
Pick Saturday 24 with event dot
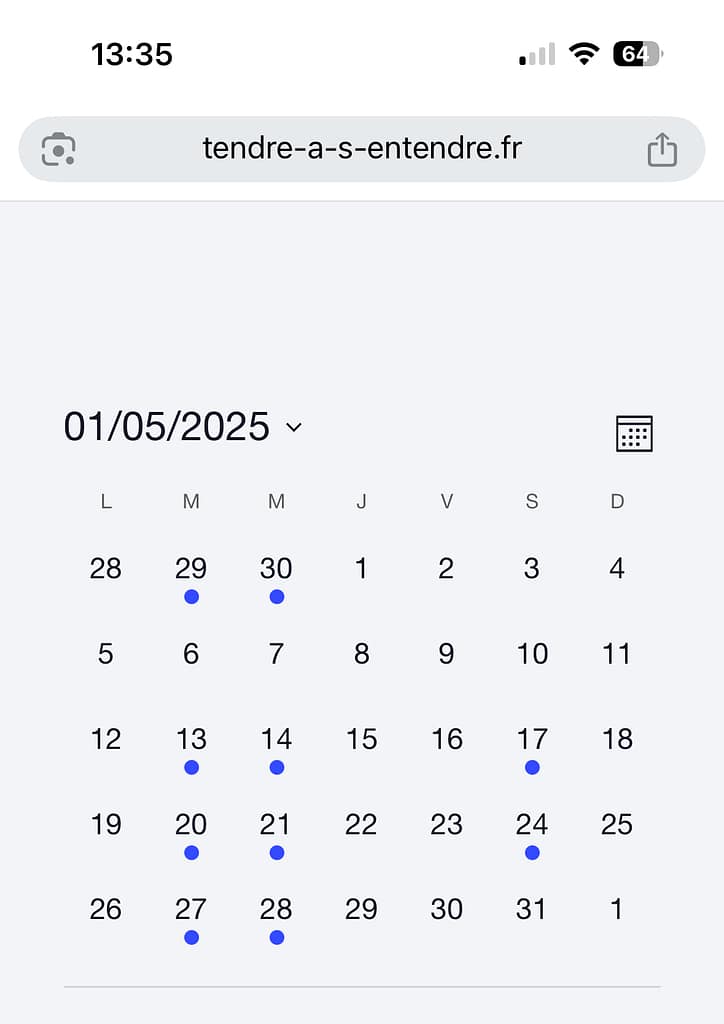click(532, 826)
